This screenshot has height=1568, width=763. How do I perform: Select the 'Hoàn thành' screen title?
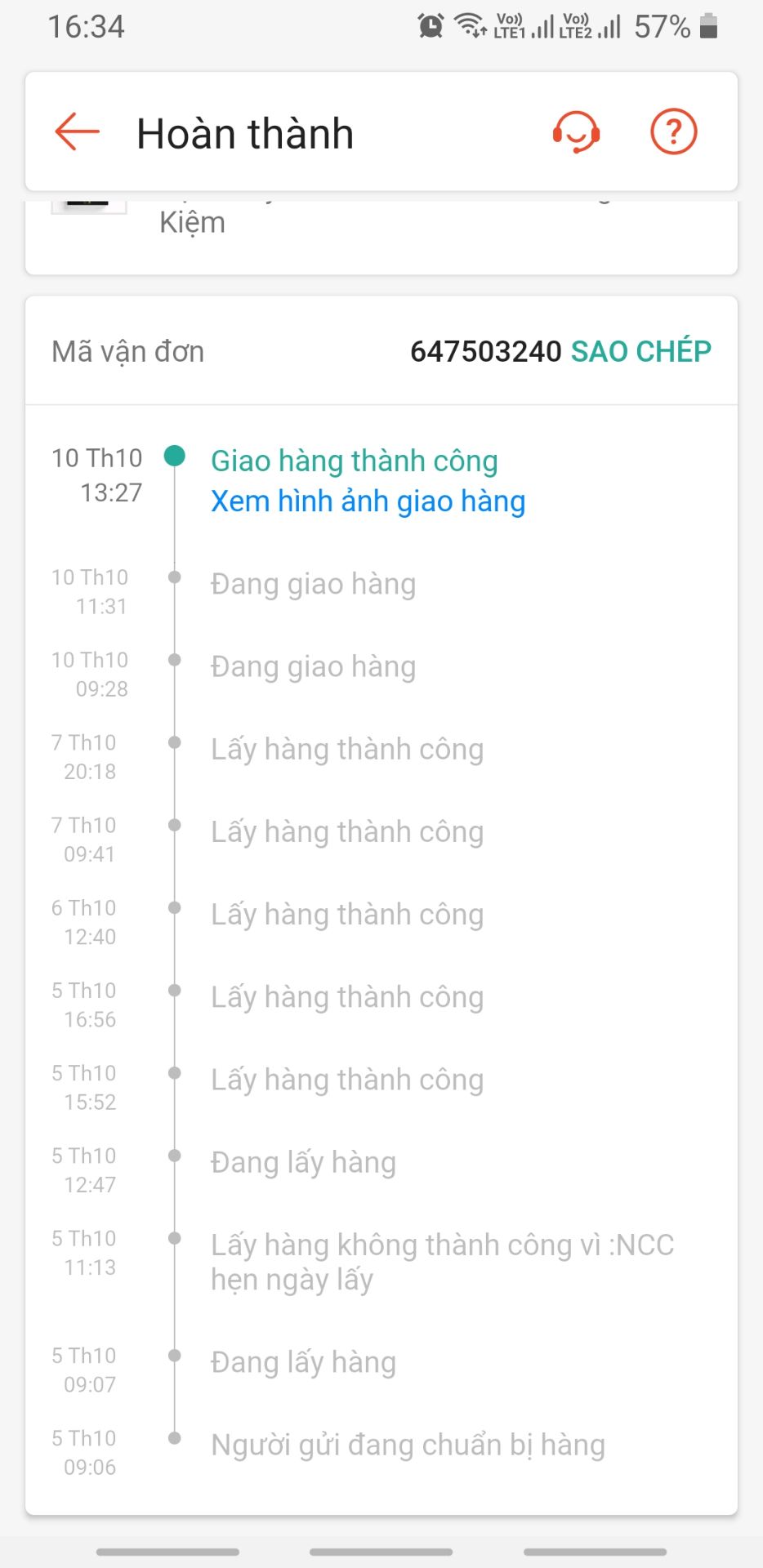tap(245, 132)
